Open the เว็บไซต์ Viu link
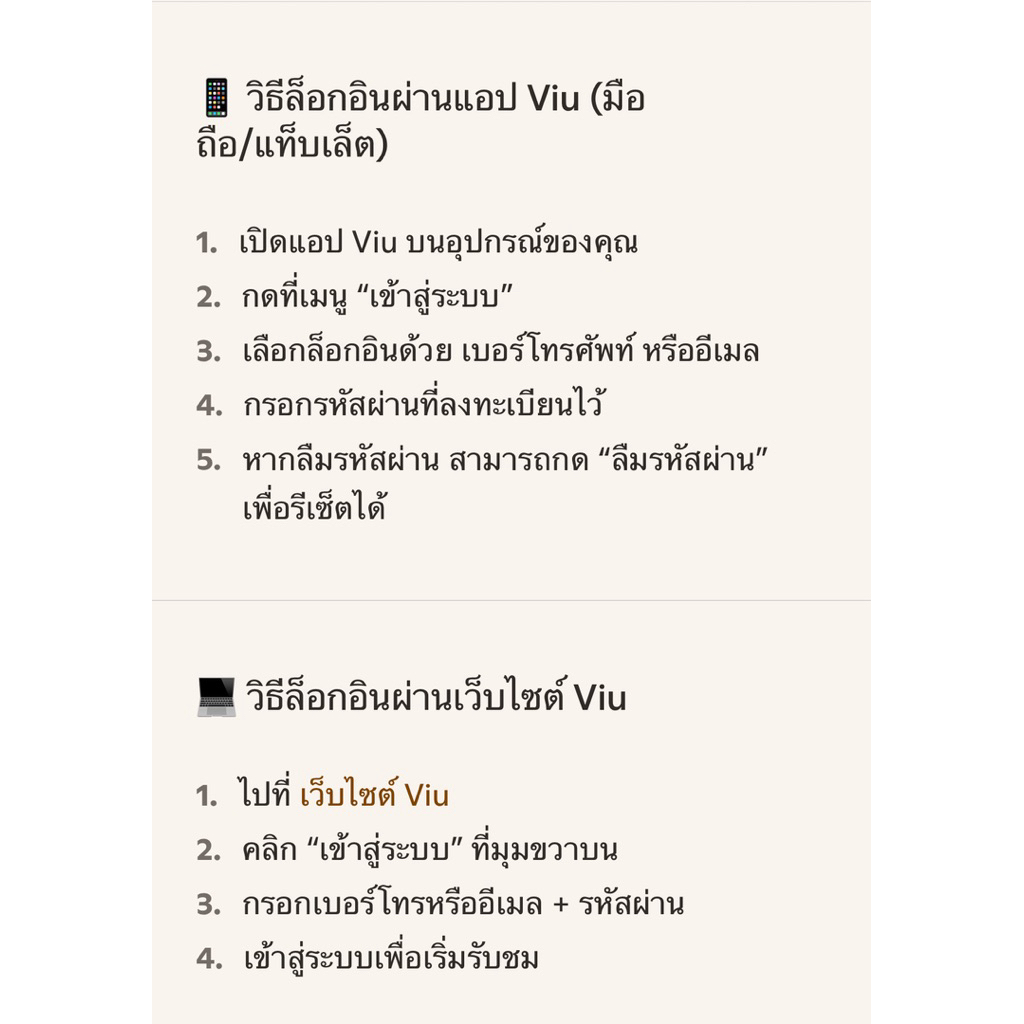This screenshot has width=1024, height=1024. tap(374, 795)
